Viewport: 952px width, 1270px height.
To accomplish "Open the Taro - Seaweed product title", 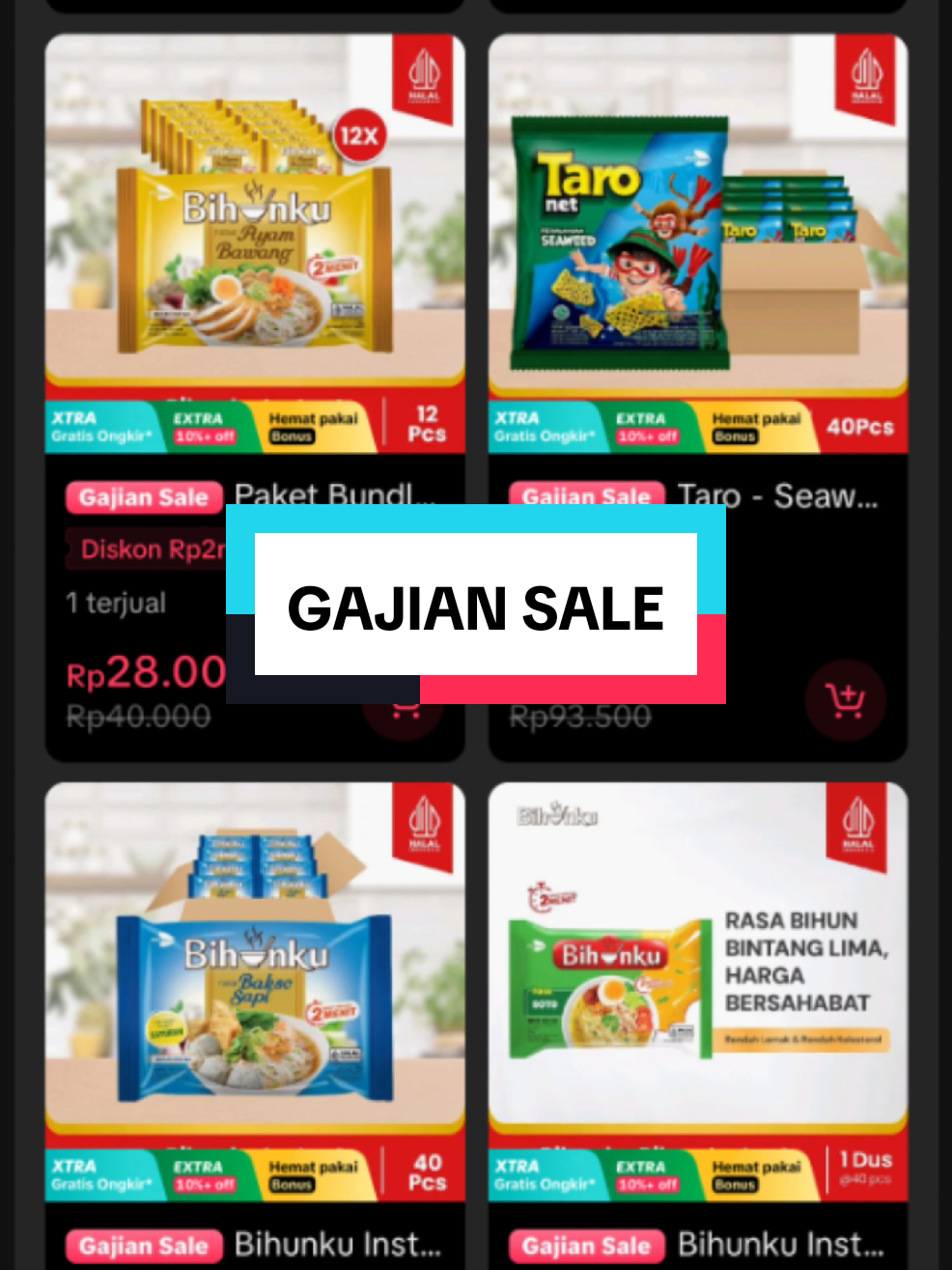I will pos(780,494).
